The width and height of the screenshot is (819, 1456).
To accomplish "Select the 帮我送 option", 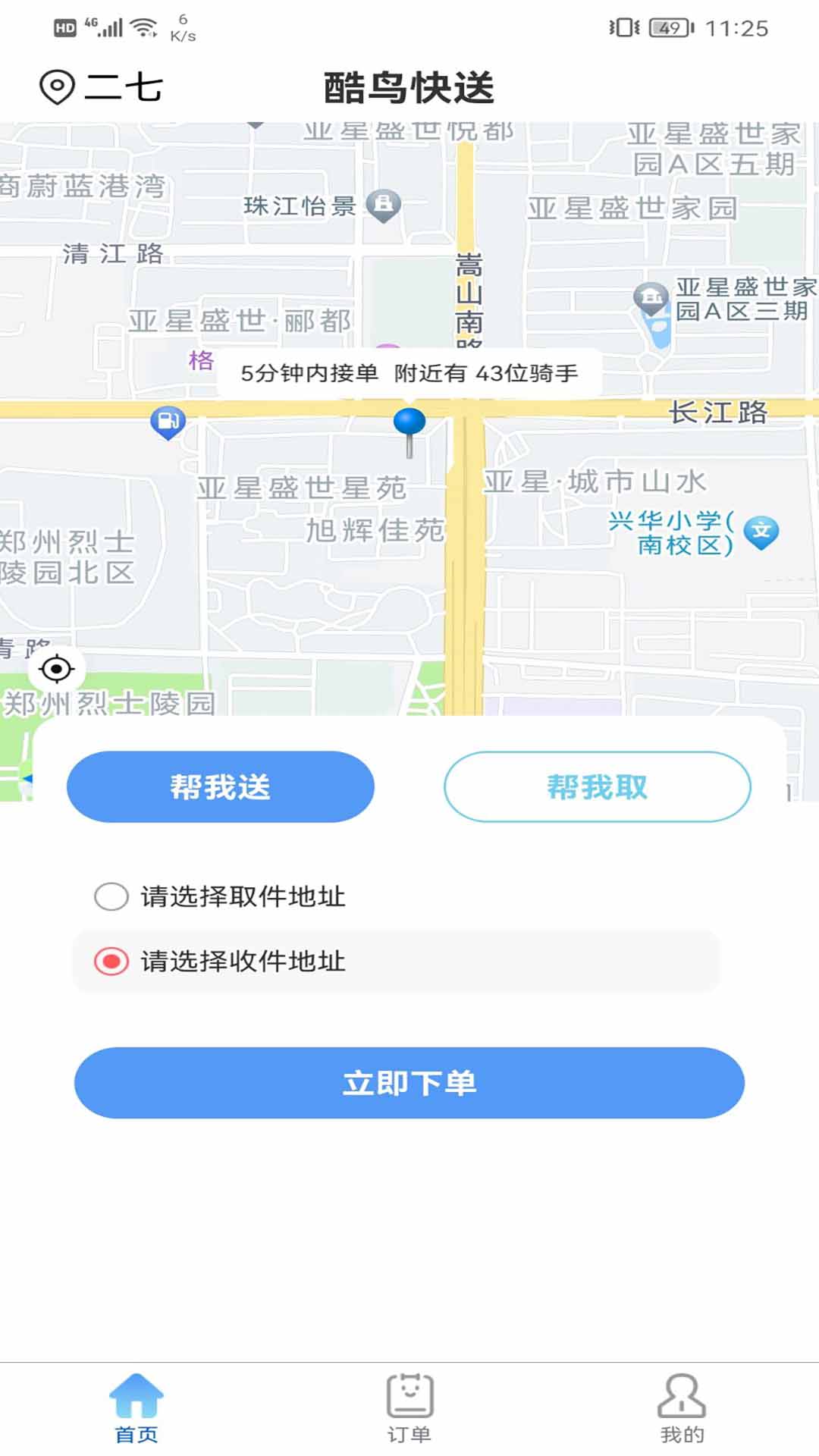I will pyautogui.click(x=221, y=787).
